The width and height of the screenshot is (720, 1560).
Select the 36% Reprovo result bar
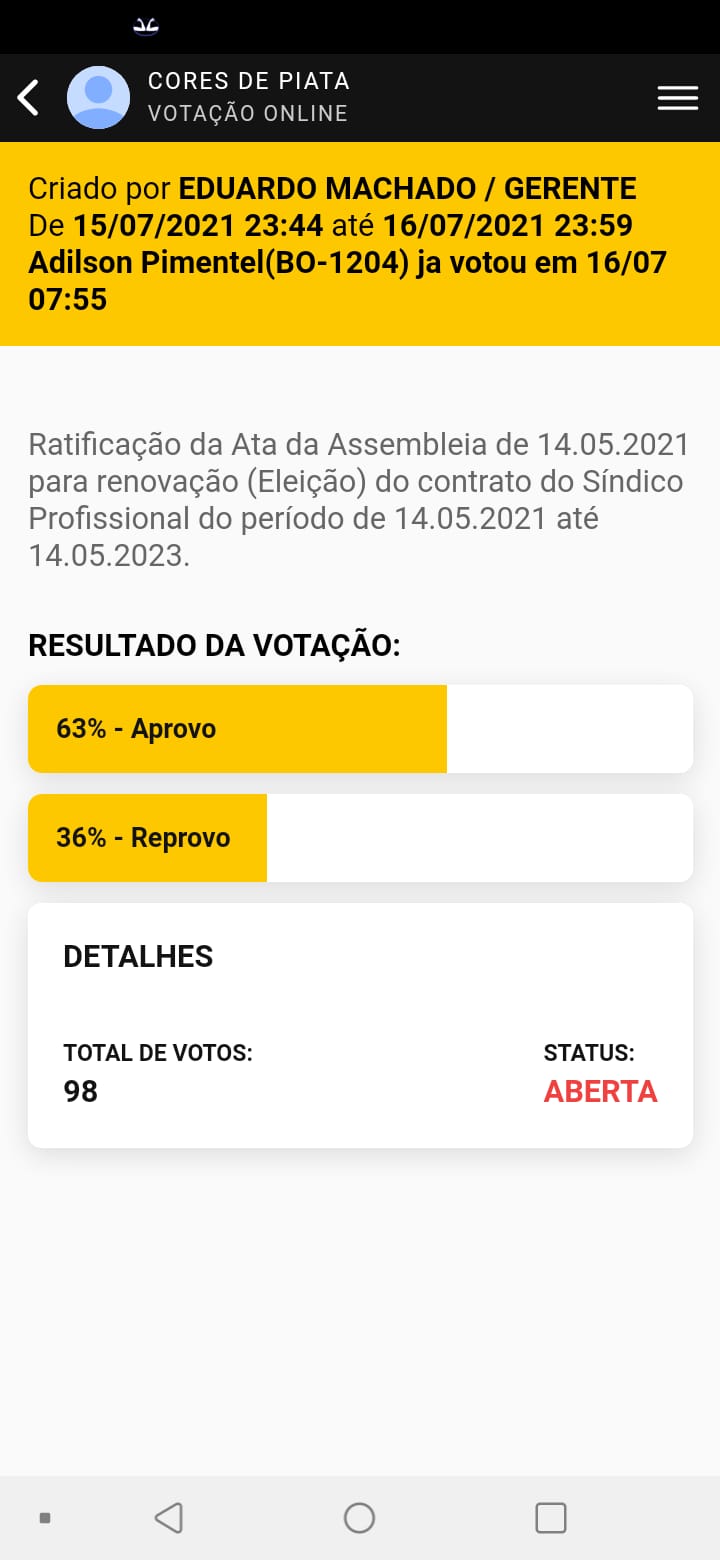(x=360, y=838)
